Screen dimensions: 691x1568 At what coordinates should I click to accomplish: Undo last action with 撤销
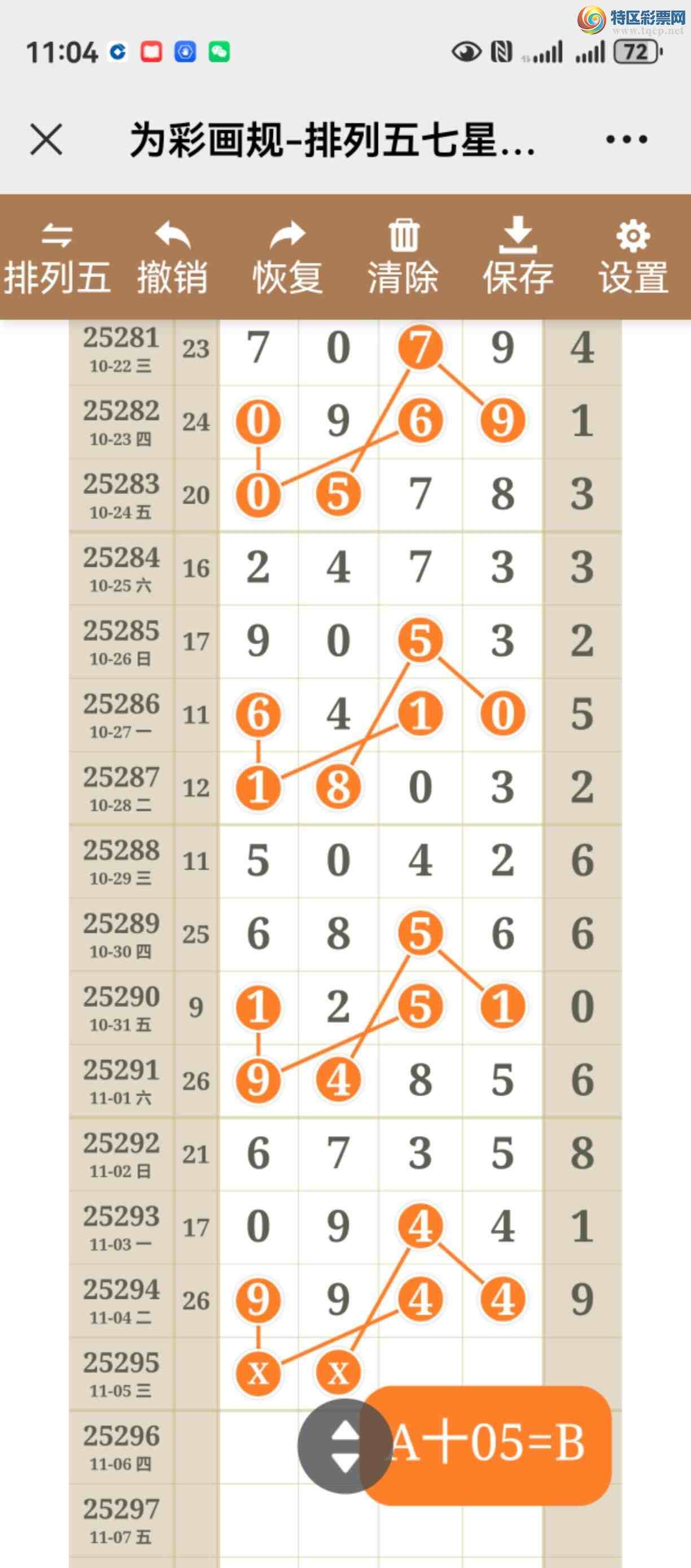[x=172, y=258]
